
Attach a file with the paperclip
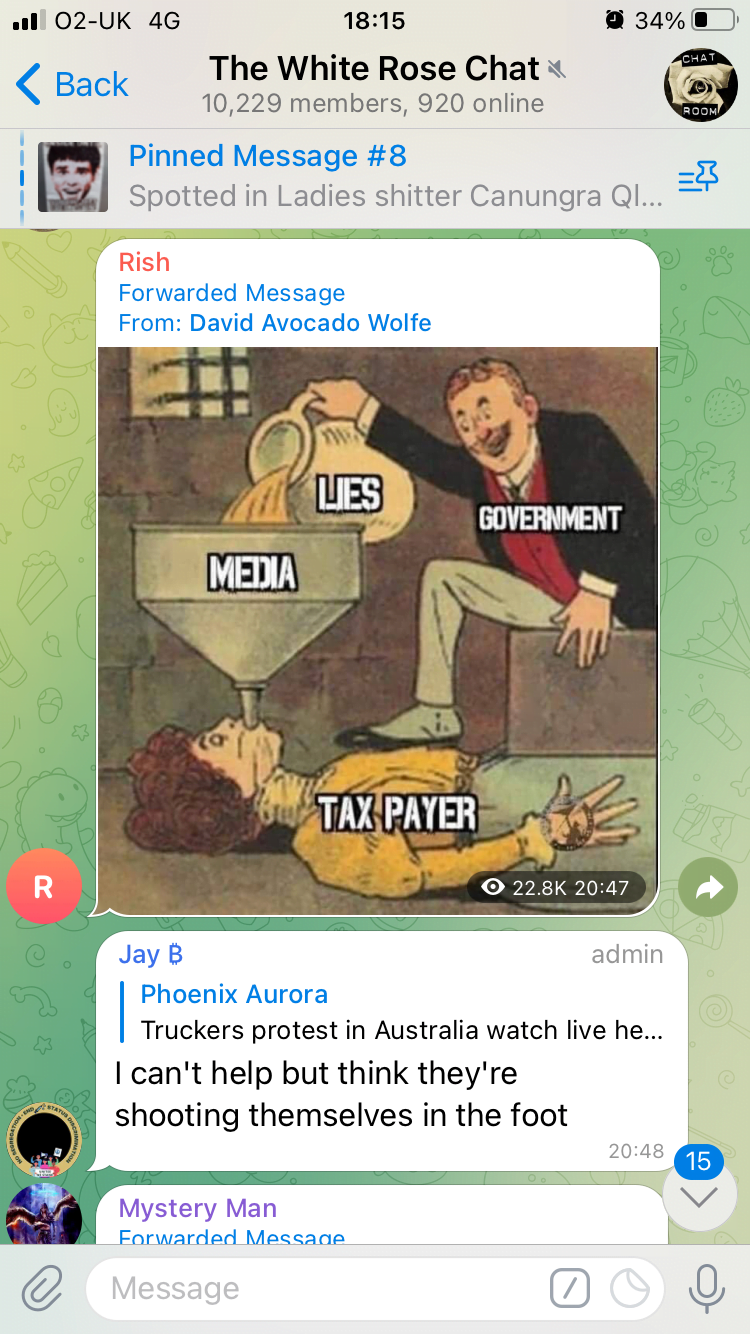pos(42,1289)
